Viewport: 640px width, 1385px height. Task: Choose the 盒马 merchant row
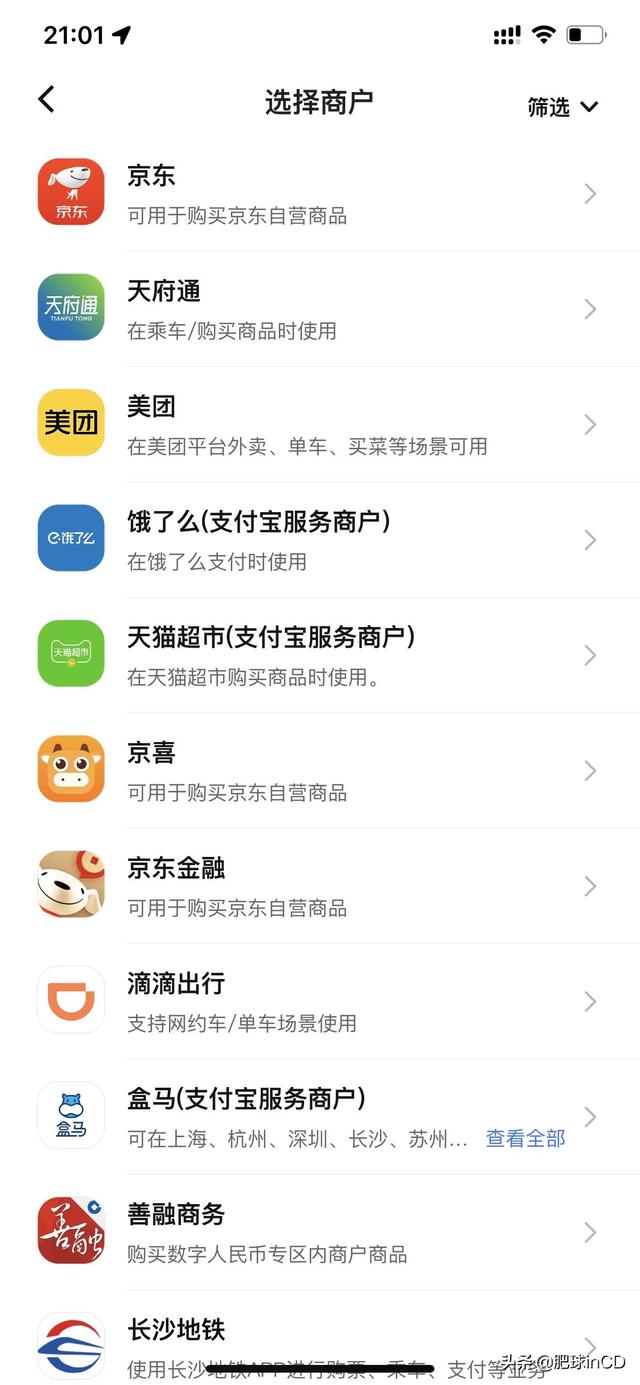click(x=320, y=1116)
